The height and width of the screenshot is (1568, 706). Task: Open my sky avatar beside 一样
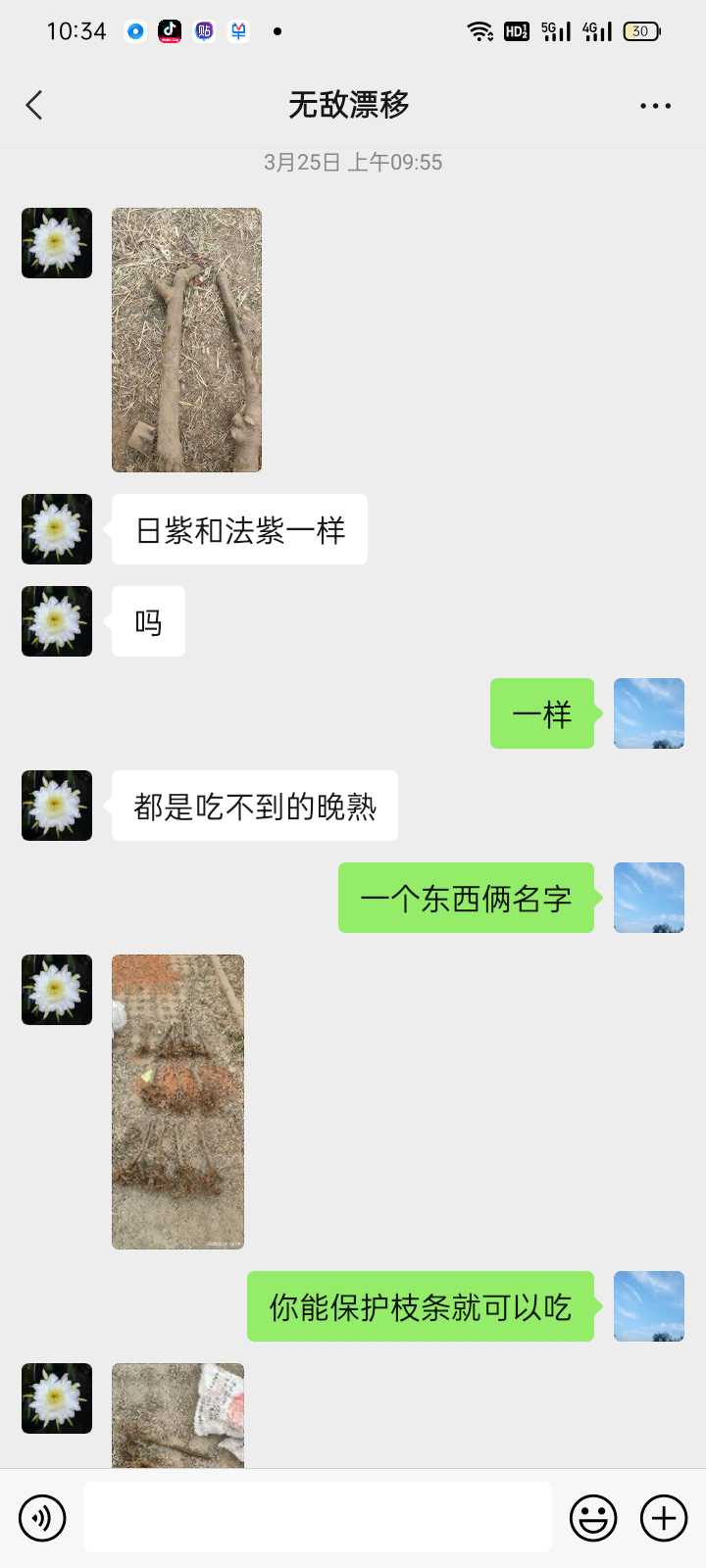point(648,713)
